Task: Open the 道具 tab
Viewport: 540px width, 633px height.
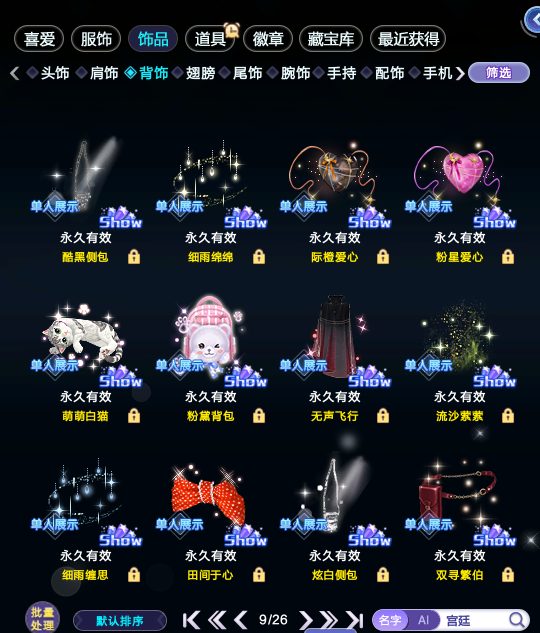Action: [210, 39]
